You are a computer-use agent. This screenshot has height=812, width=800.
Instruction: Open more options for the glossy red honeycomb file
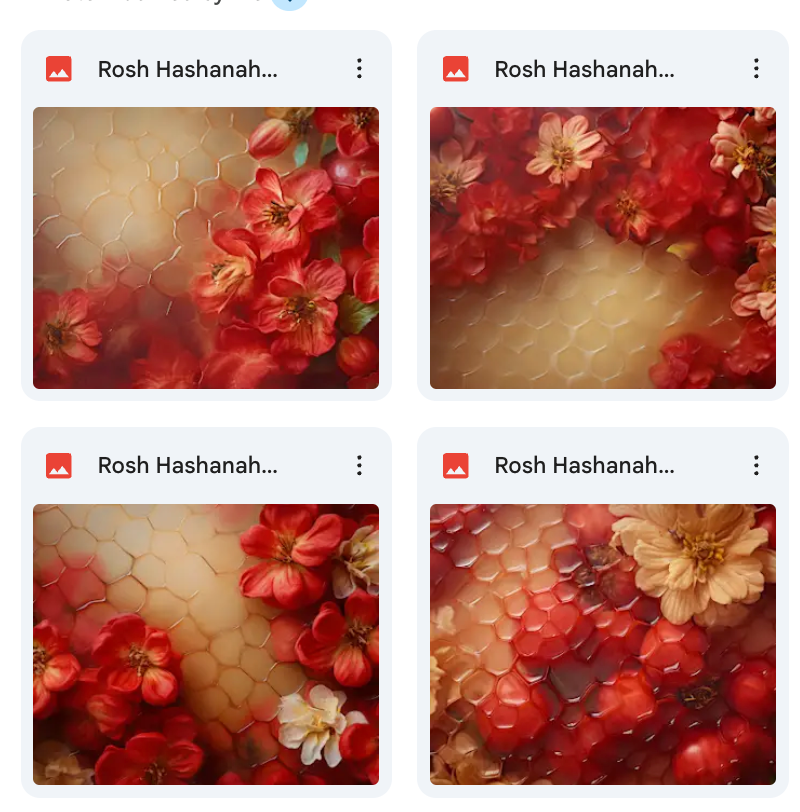click(756, 465)
